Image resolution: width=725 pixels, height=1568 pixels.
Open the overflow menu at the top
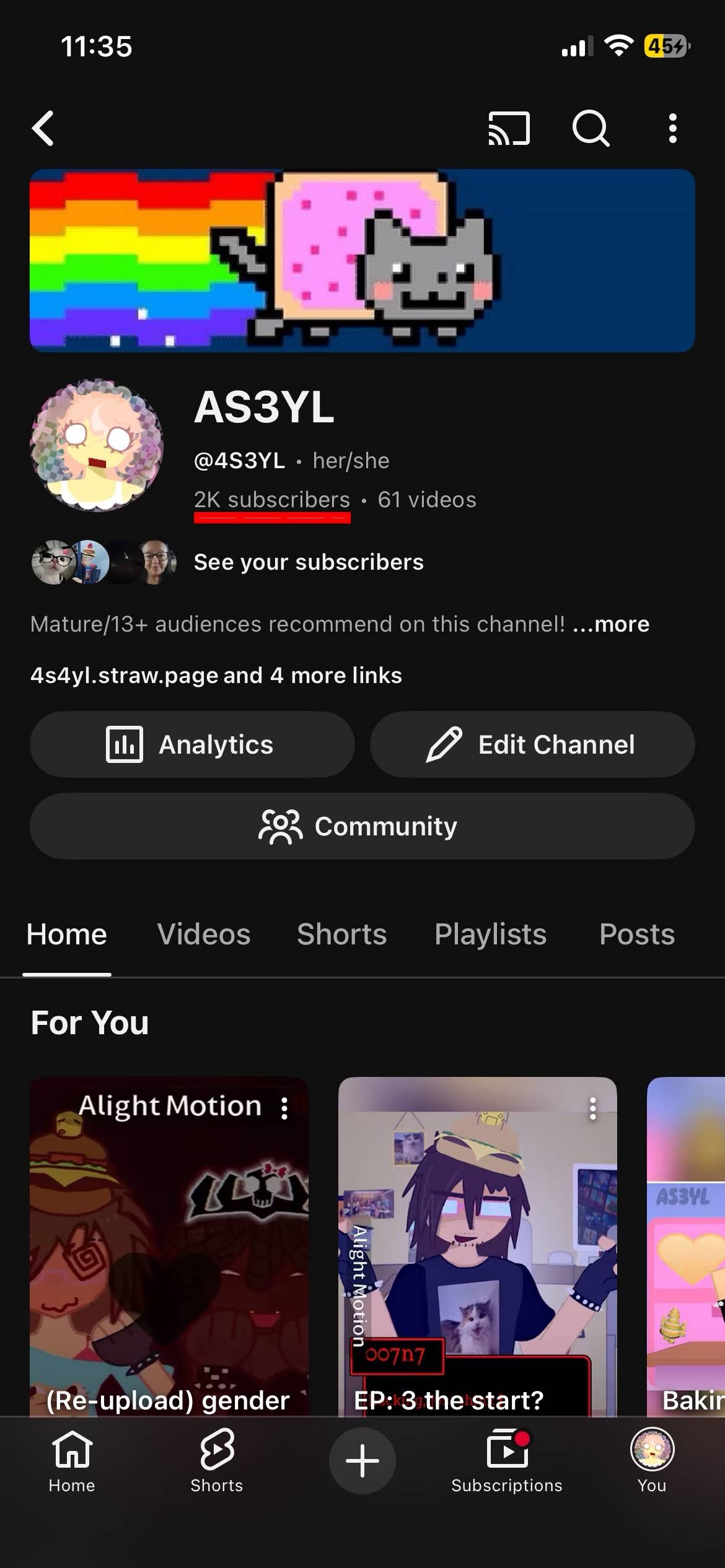(672, 129)
